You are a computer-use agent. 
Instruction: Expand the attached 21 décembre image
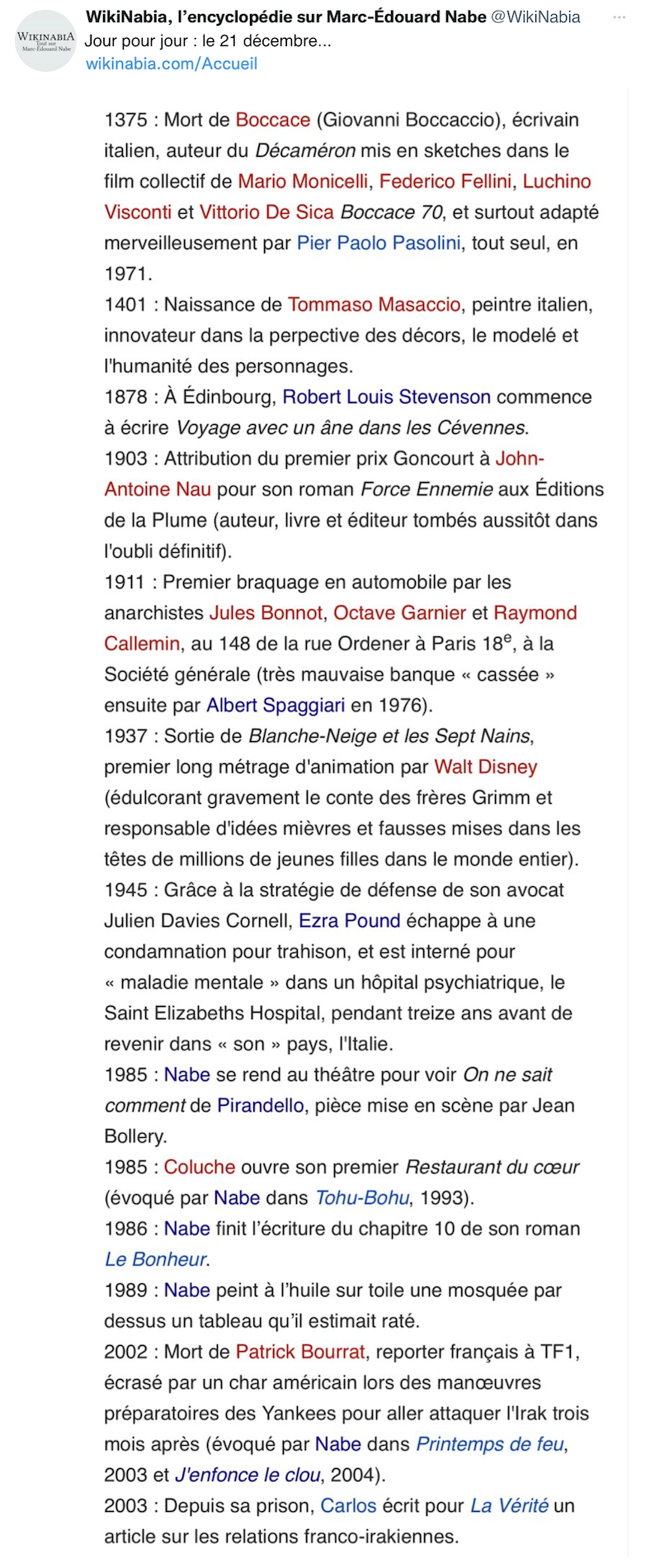coord(355,825)
